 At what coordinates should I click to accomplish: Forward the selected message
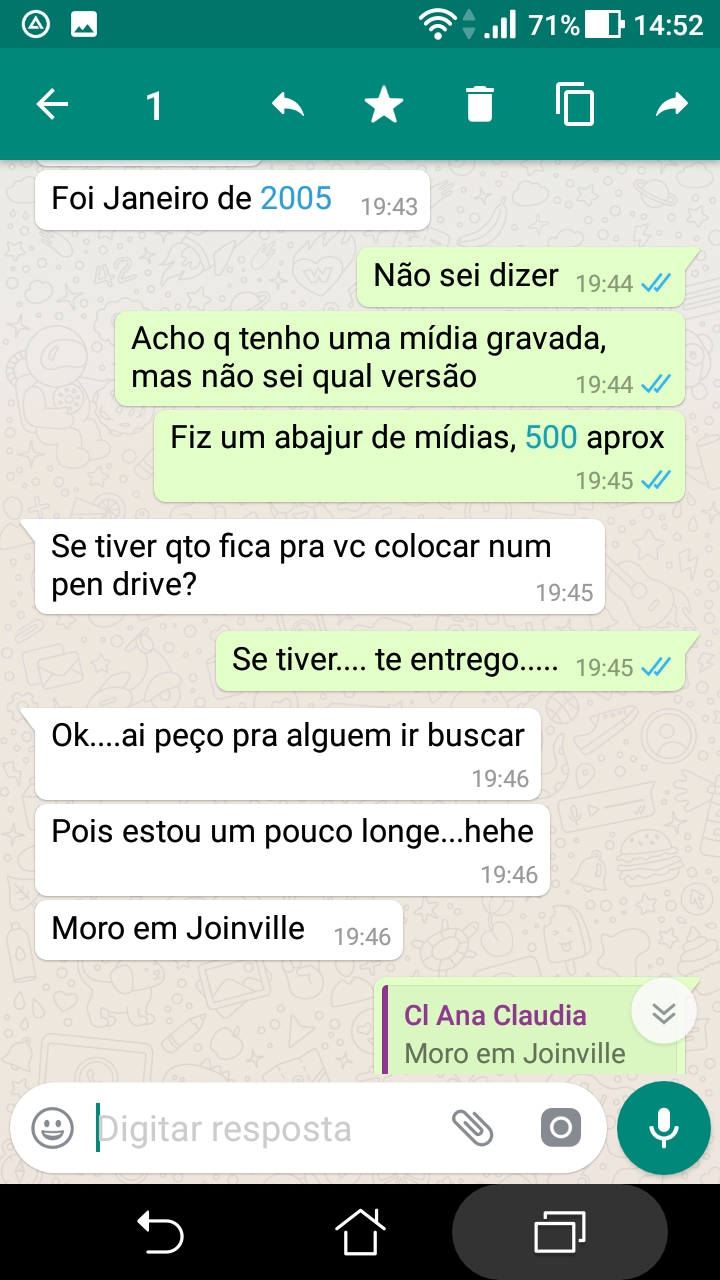[x=672, y=104]
